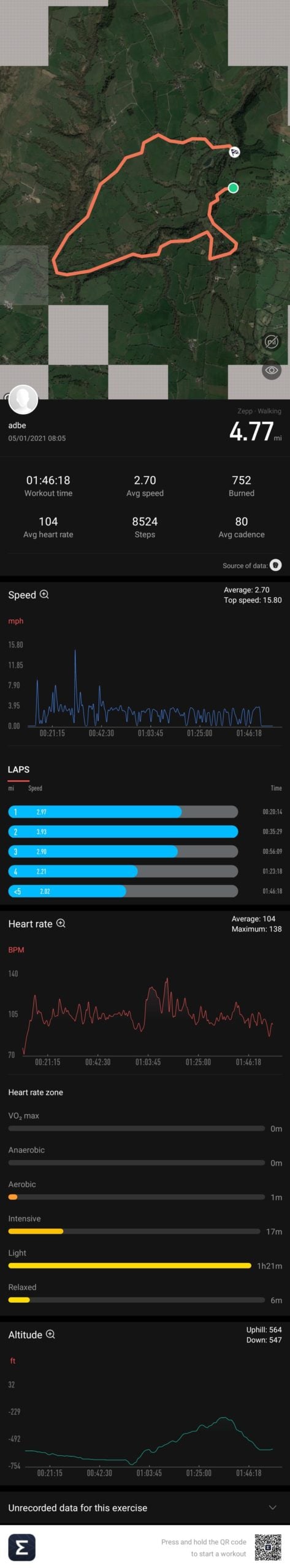Zoom into the Altitude chart
Screen dimensions: 290x1568
(50, 1334)
